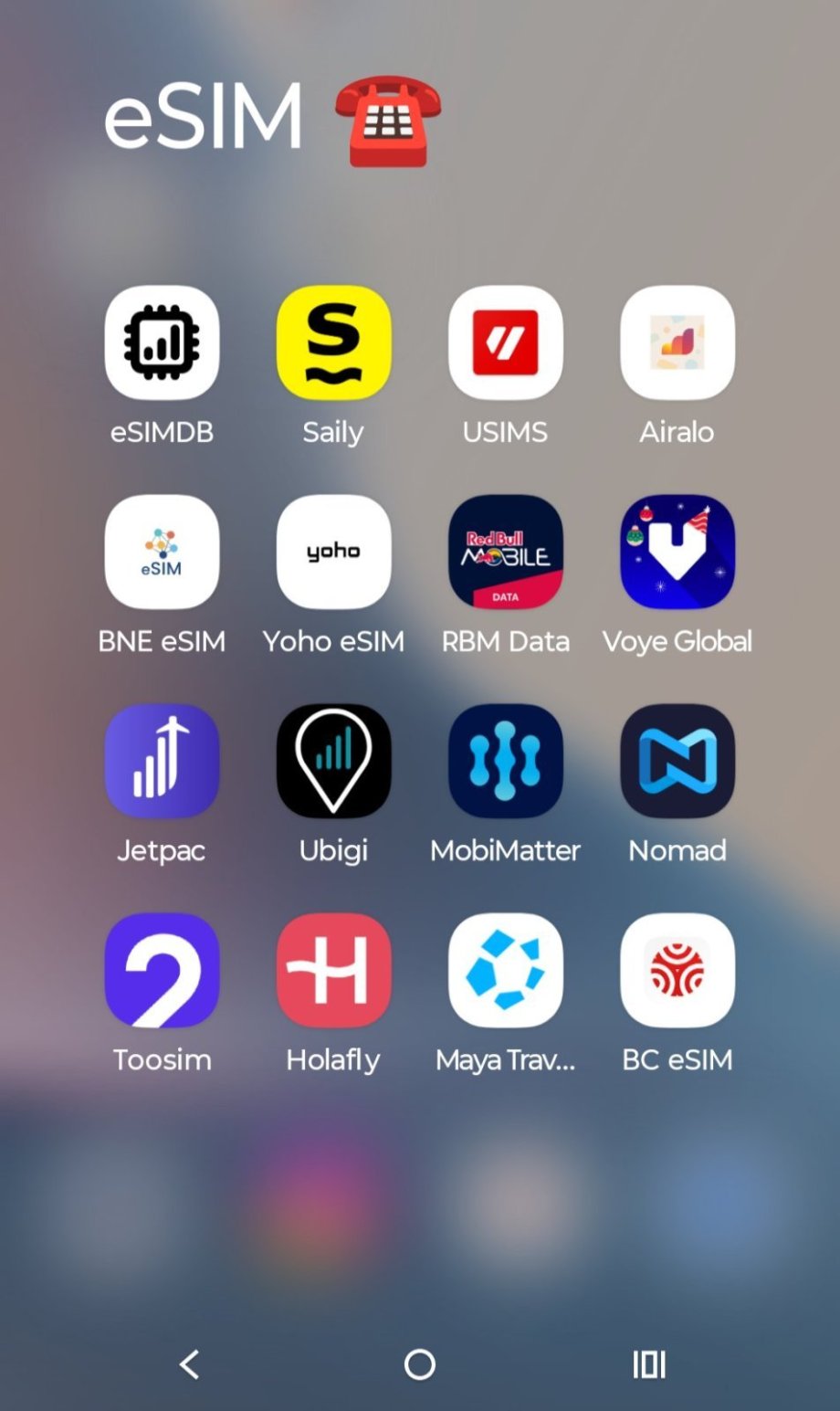840x1411 pixels.
Task: Launch Airalo
Action: click(x=677, y=342)
